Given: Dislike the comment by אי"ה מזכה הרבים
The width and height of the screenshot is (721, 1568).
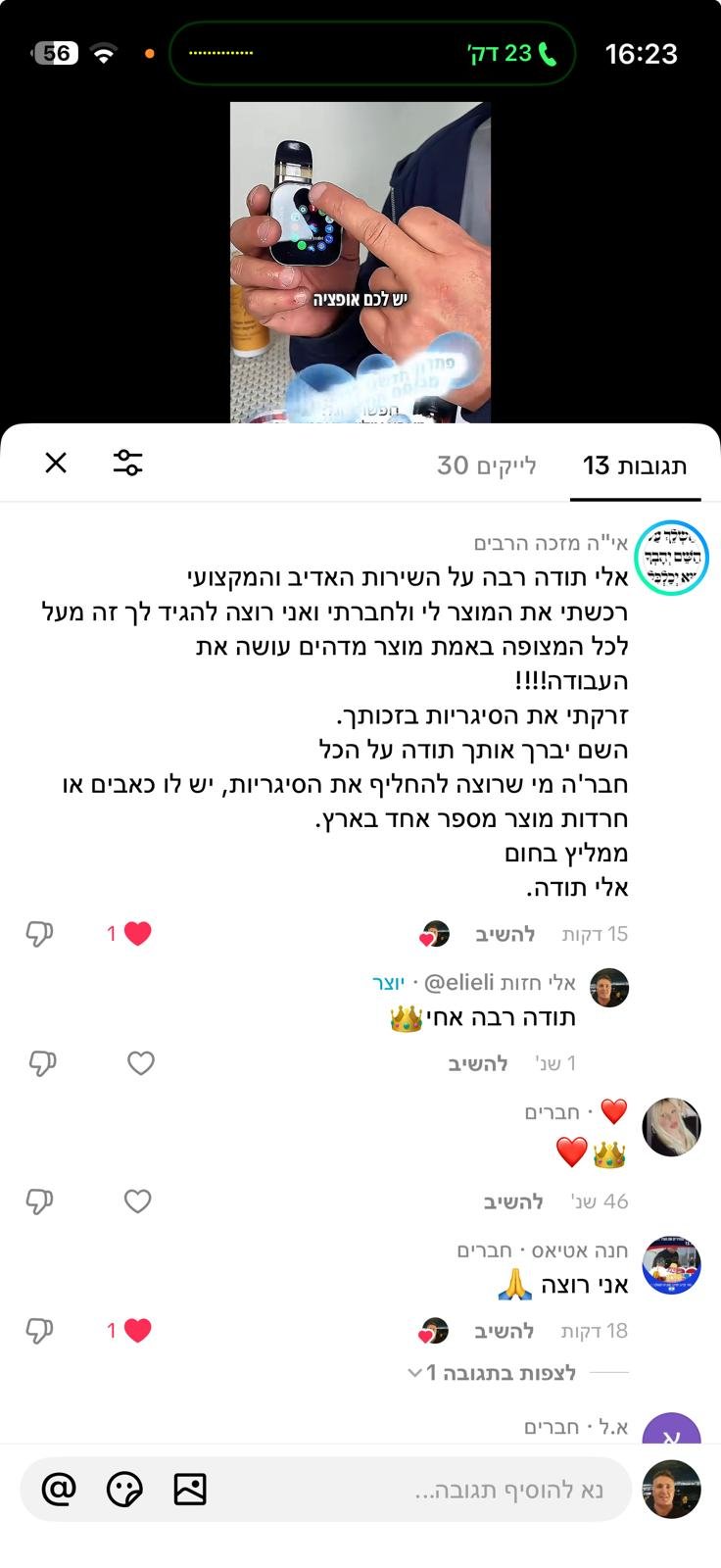Looking at the screenshot, I should [39, 934].
